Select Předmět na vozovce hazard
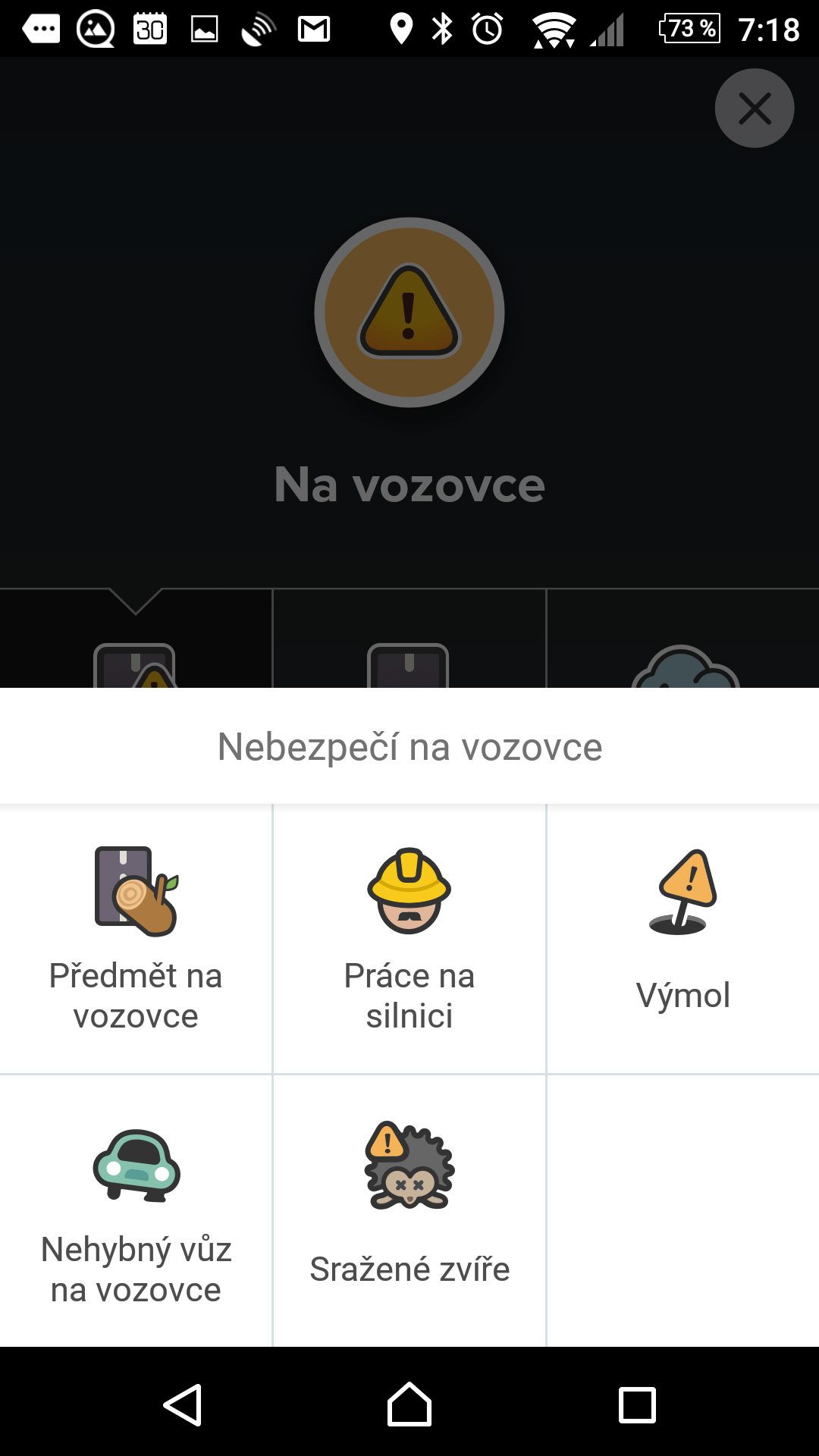The width and height of the screenshot is (819, 1456). [x=136, y=939]
